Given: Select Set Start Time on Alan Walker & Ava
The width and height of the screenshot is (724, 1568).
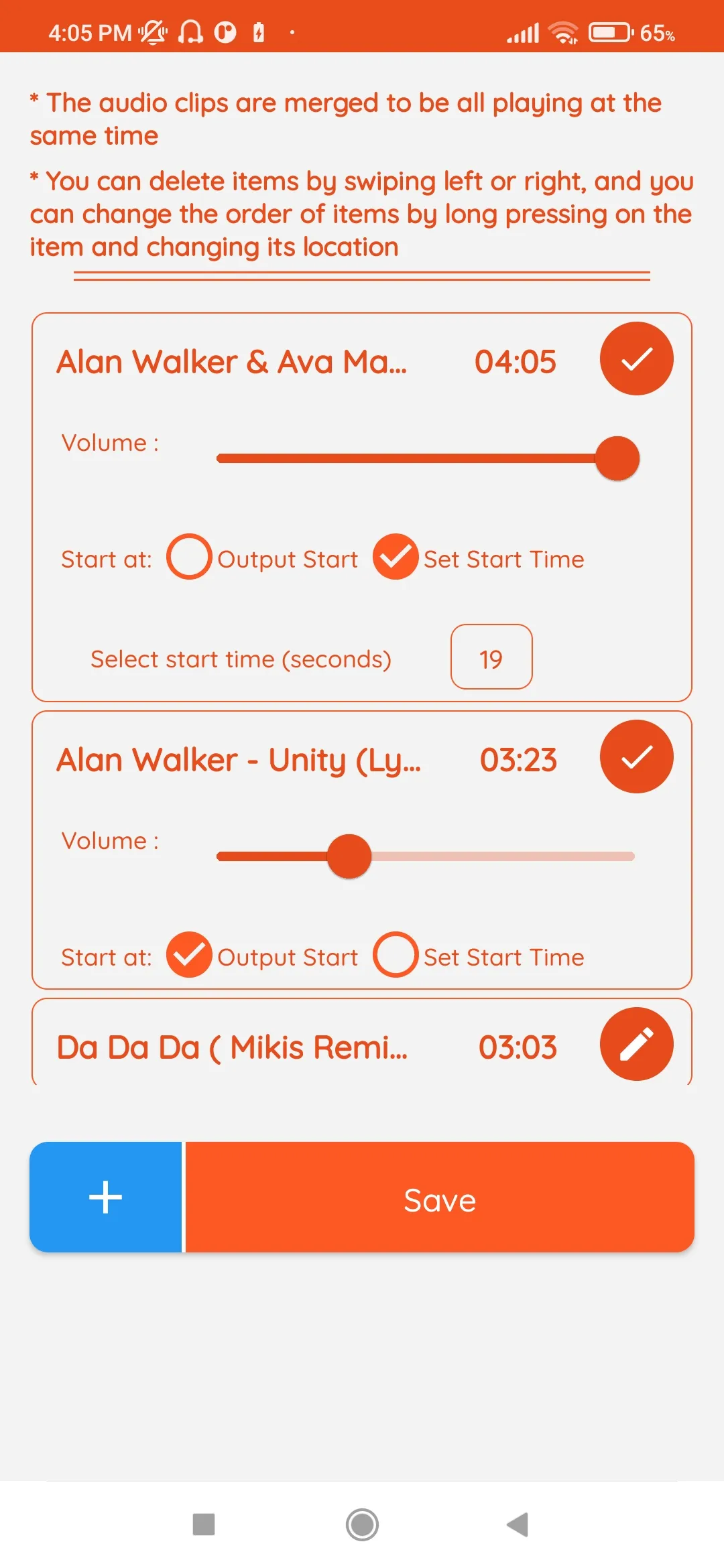Looking at the screenshot, I should point(396,557).
